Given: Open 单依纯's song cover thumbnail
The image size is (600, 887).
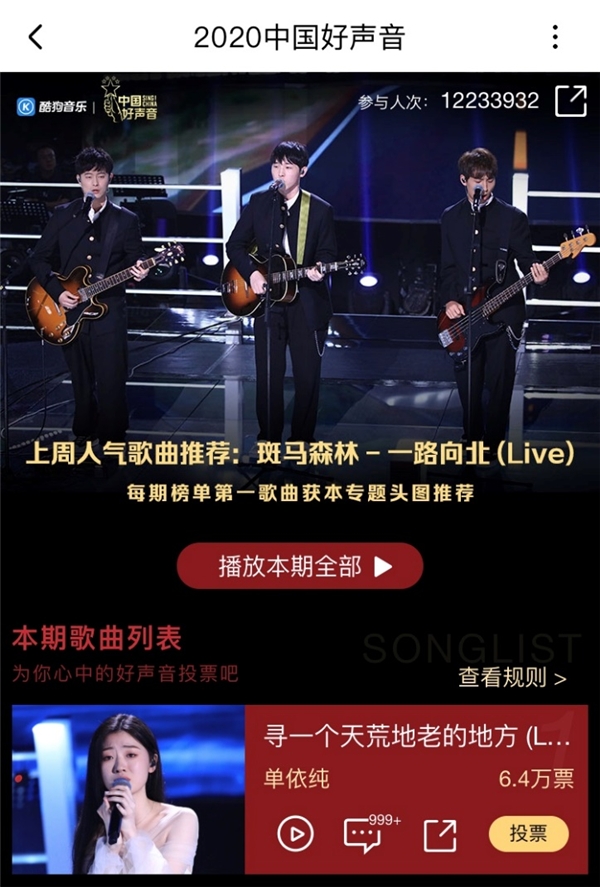Looking at the screenshot, I should tap(128, 790).
